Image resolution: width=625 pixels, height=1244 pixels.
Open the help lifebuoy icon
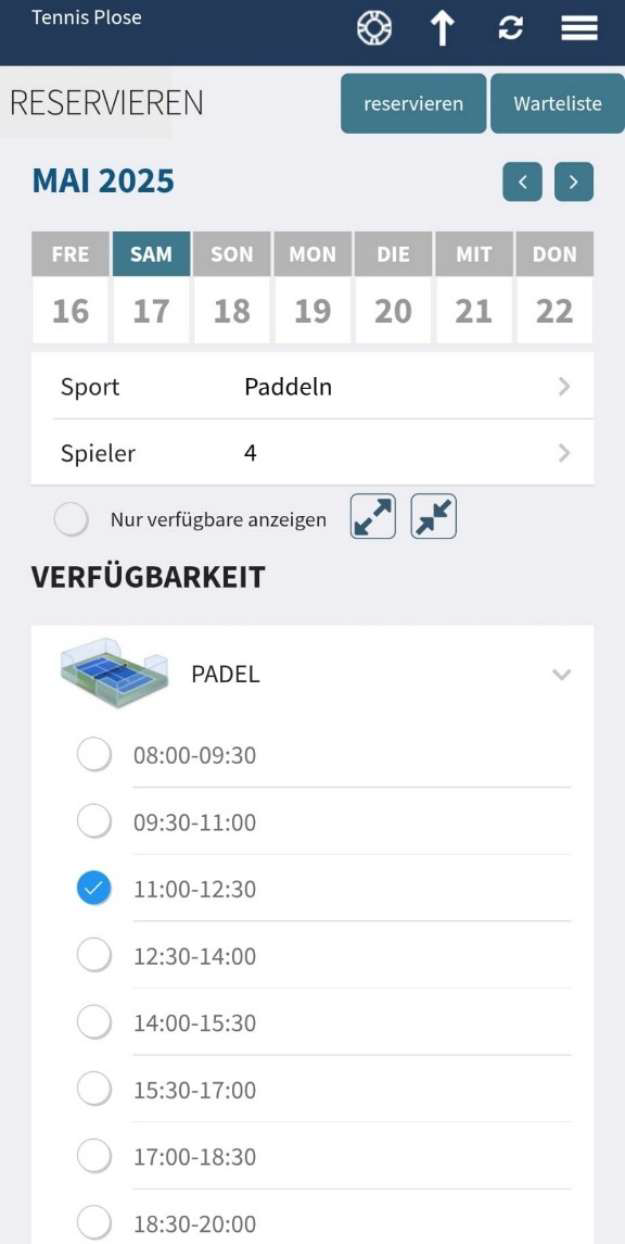pyautogui.click(x=374, y=28)
